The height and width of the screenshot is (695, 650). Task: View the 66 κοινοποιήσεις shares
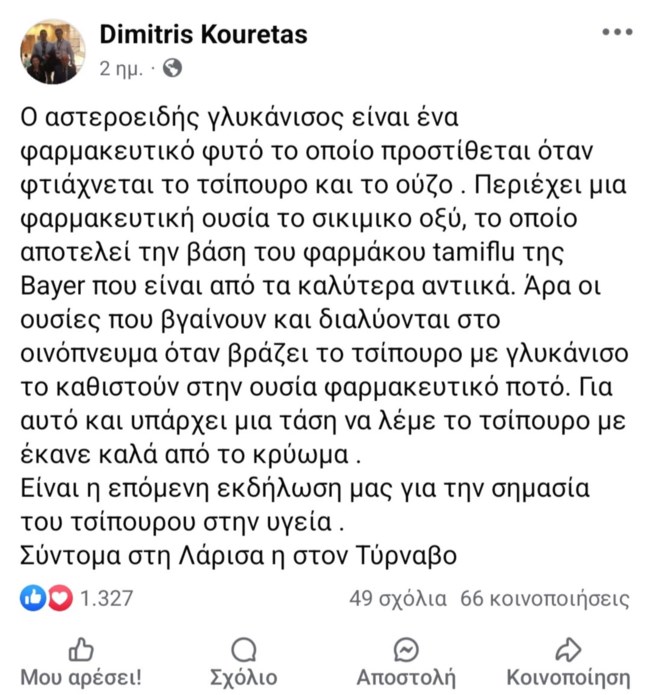[x=544, y=599]
